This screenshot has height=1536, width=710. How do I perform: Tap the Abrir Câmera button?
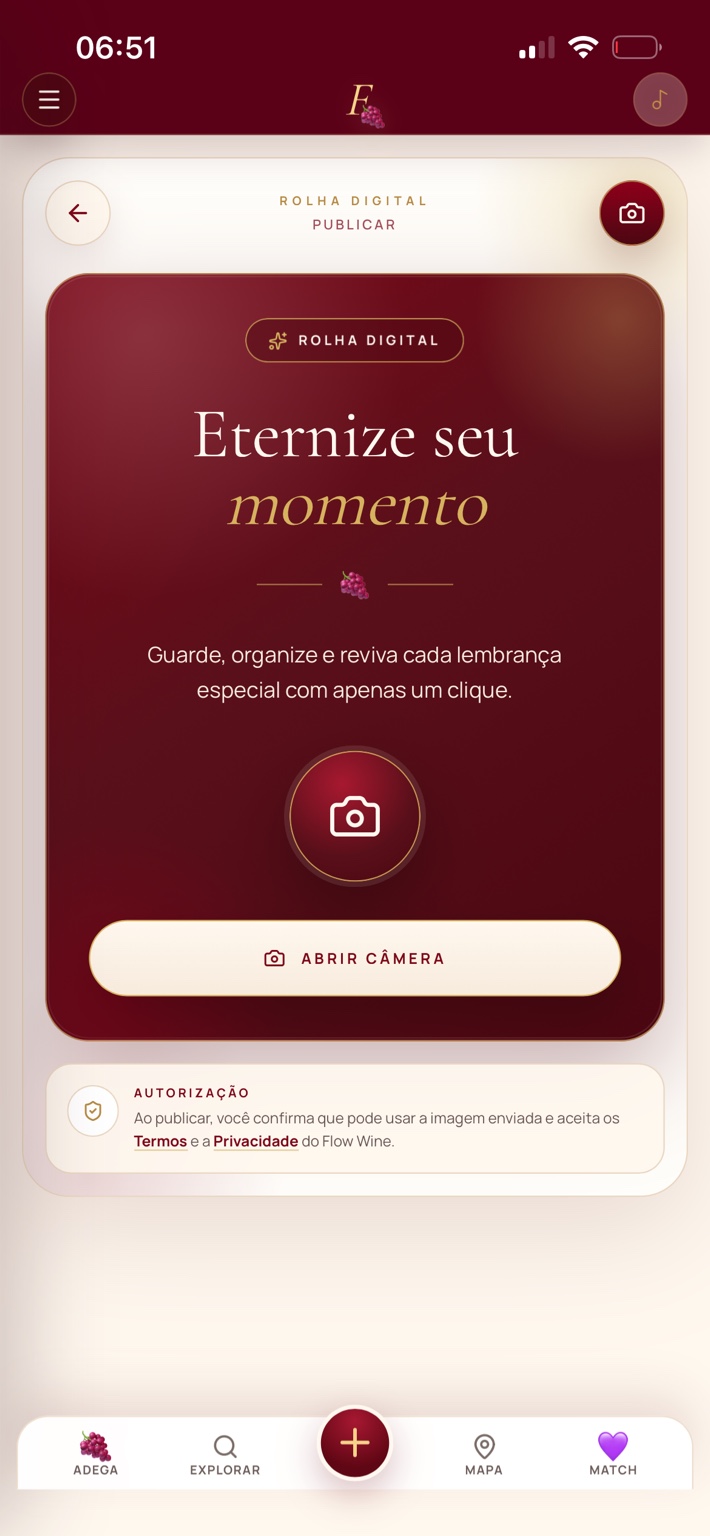(x=355, y=958)
